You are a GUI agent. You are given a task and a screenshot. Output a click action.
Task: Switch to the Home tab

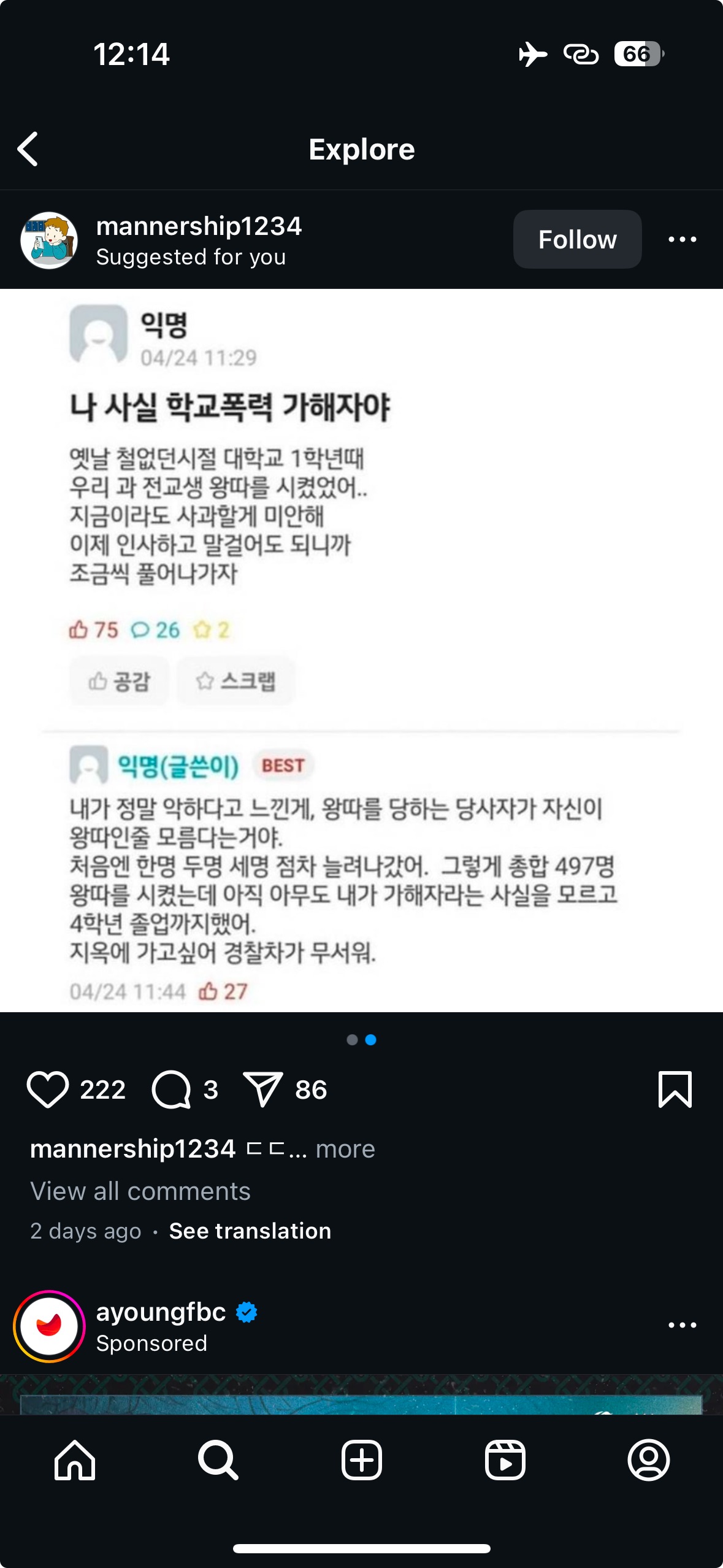(75, 1460)
